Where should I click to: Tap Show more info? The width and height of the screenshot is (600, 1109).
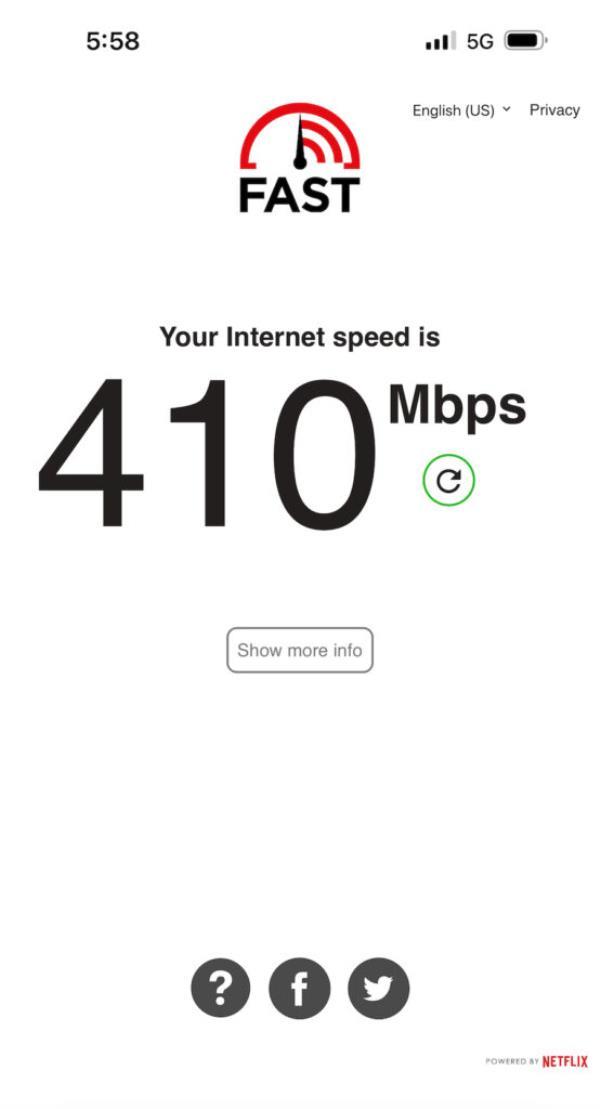click(300, 650)
